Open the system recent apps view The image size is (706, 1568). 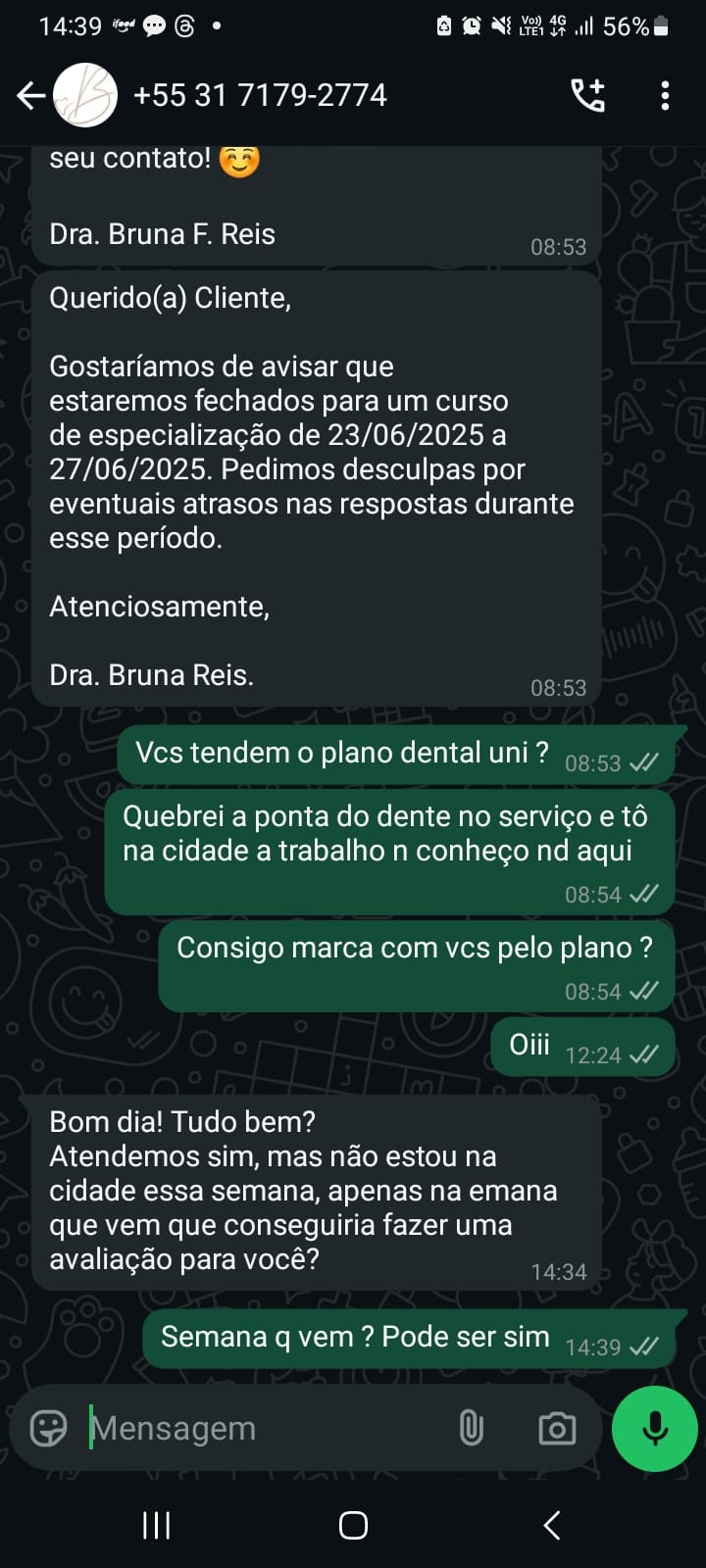pyautogui.click(x=157, y=1525)
